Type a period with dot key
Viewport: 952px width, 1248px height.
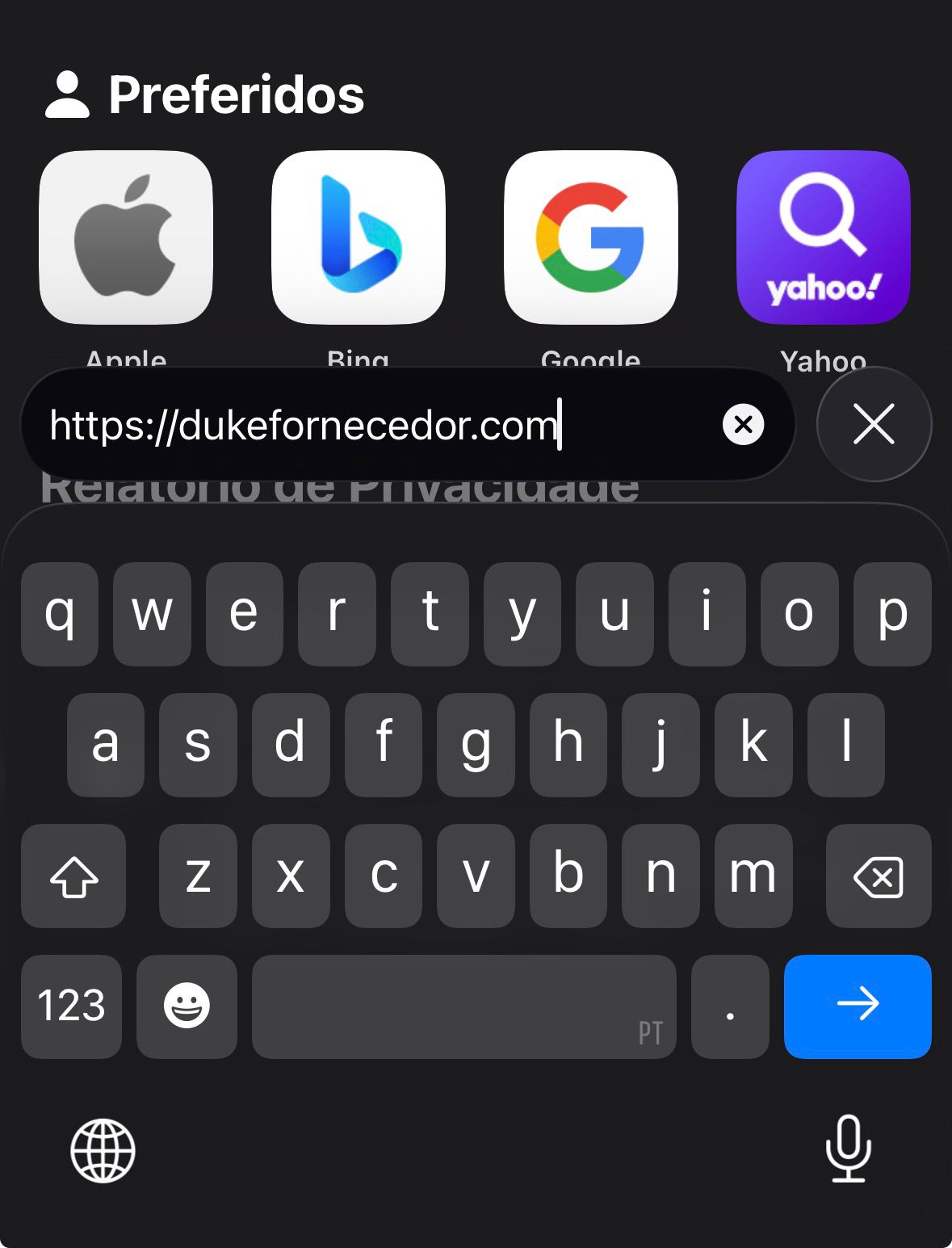point(730,1006)
